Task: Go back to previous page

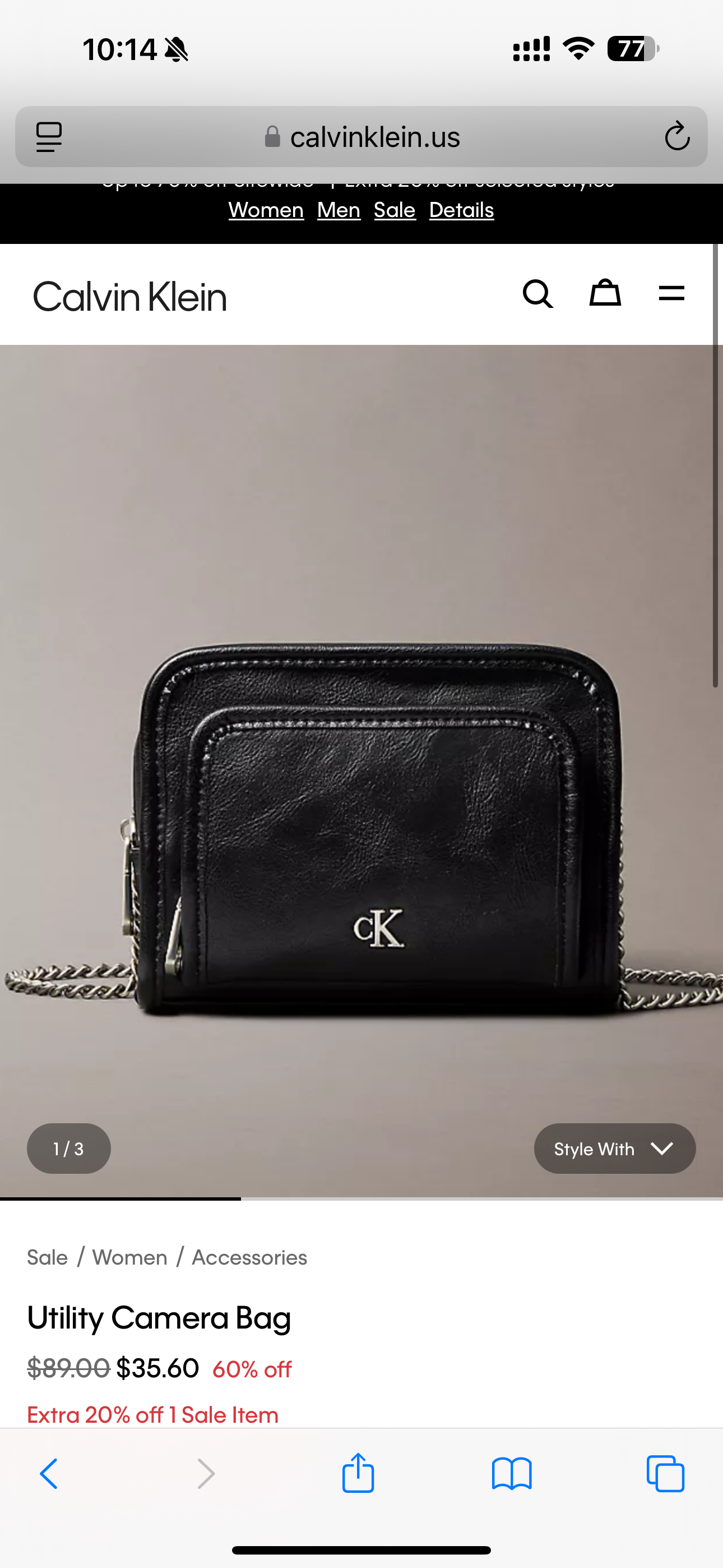Action: 49,1474
